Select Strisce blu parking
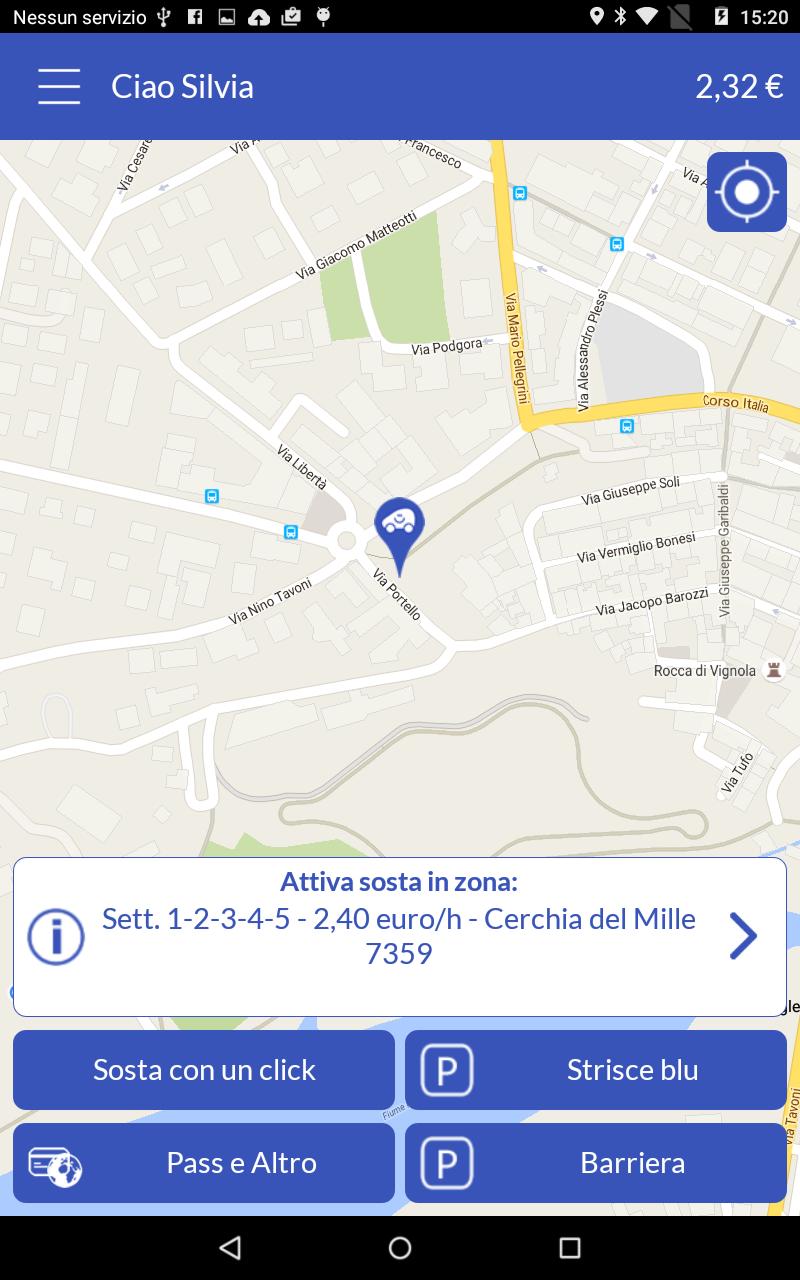 pyautogui.click(x=596, y=1070)
